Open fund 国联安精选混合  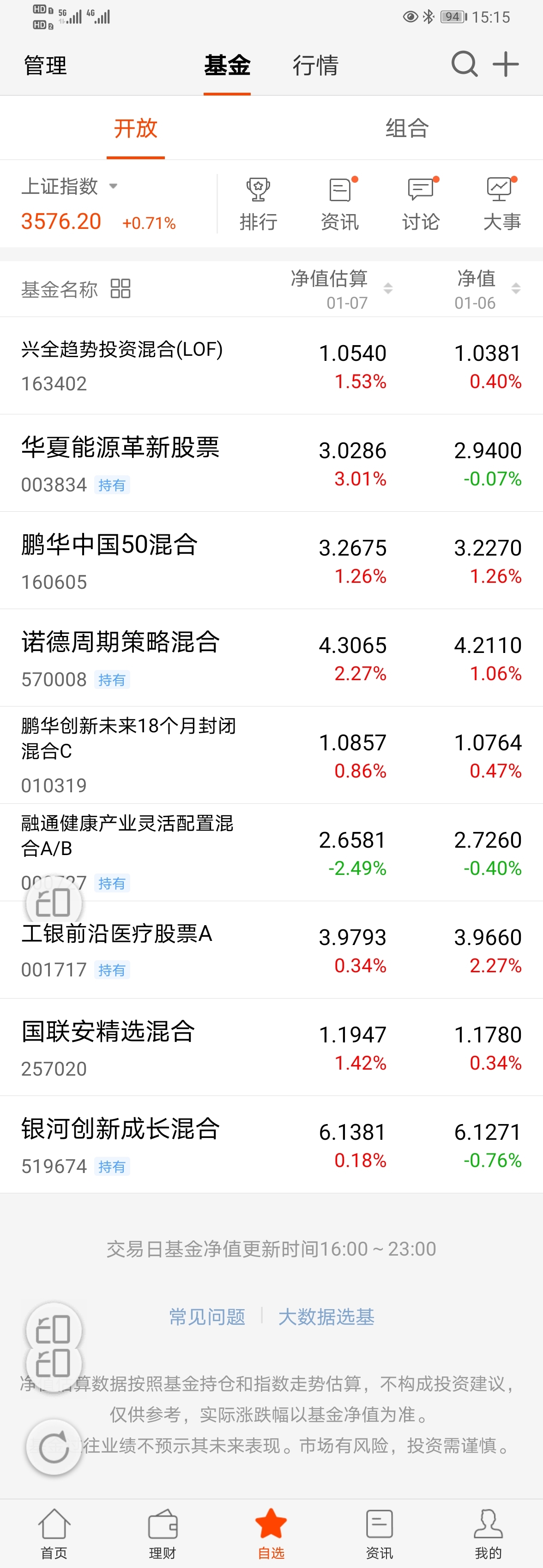tap(271, 1047)
